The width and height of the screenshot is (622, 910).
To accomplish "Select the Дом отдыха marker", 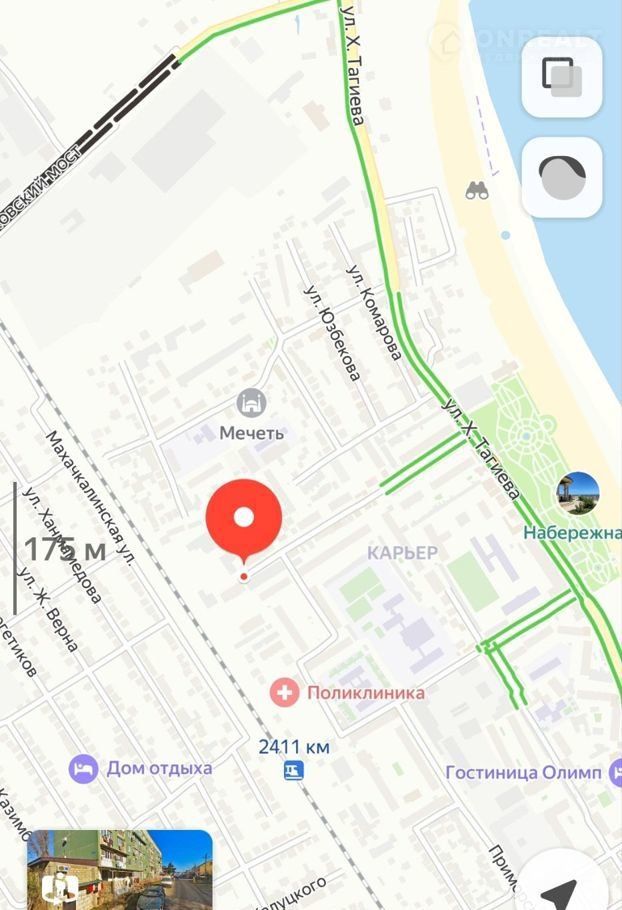I will point(82,769).
